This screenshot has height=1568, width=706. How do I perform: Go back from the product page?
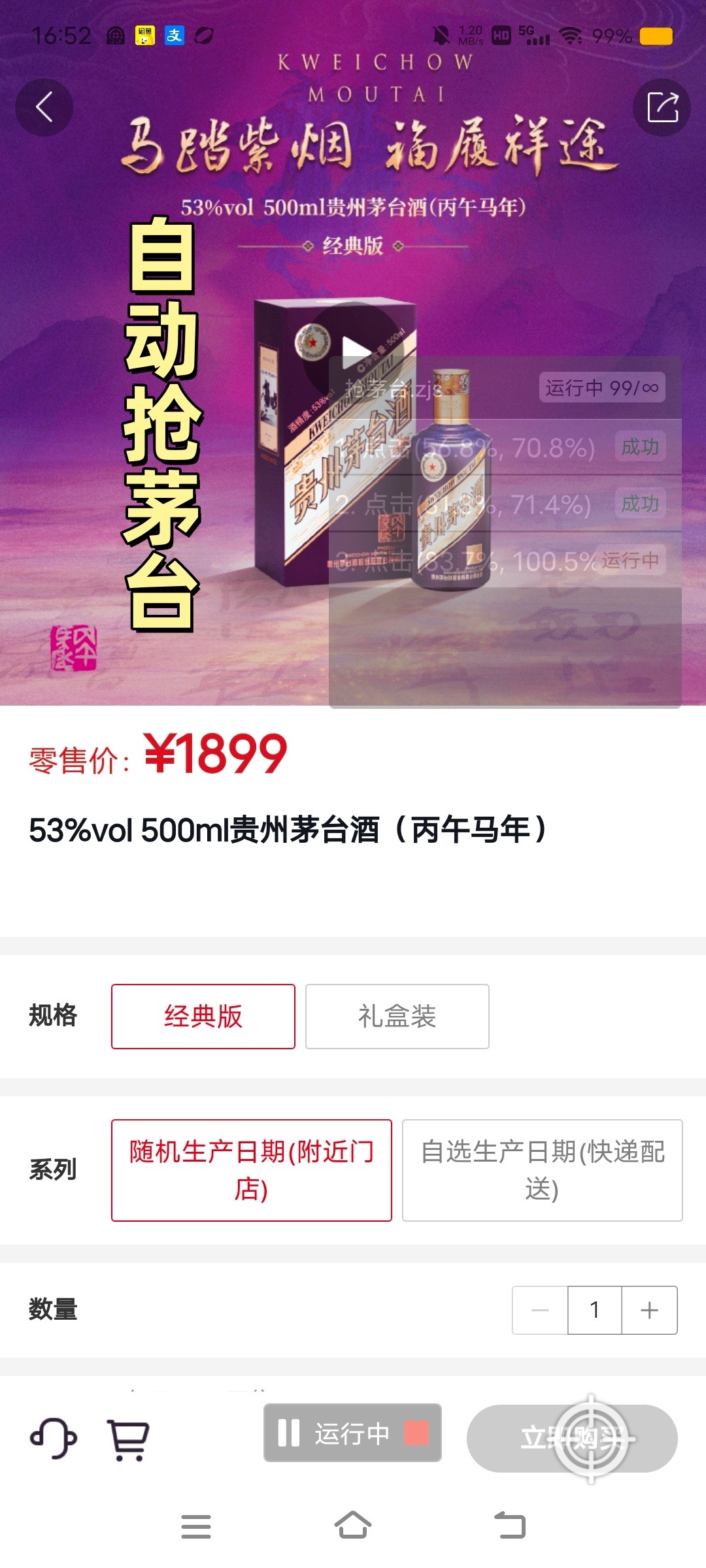tap(44, 107)
